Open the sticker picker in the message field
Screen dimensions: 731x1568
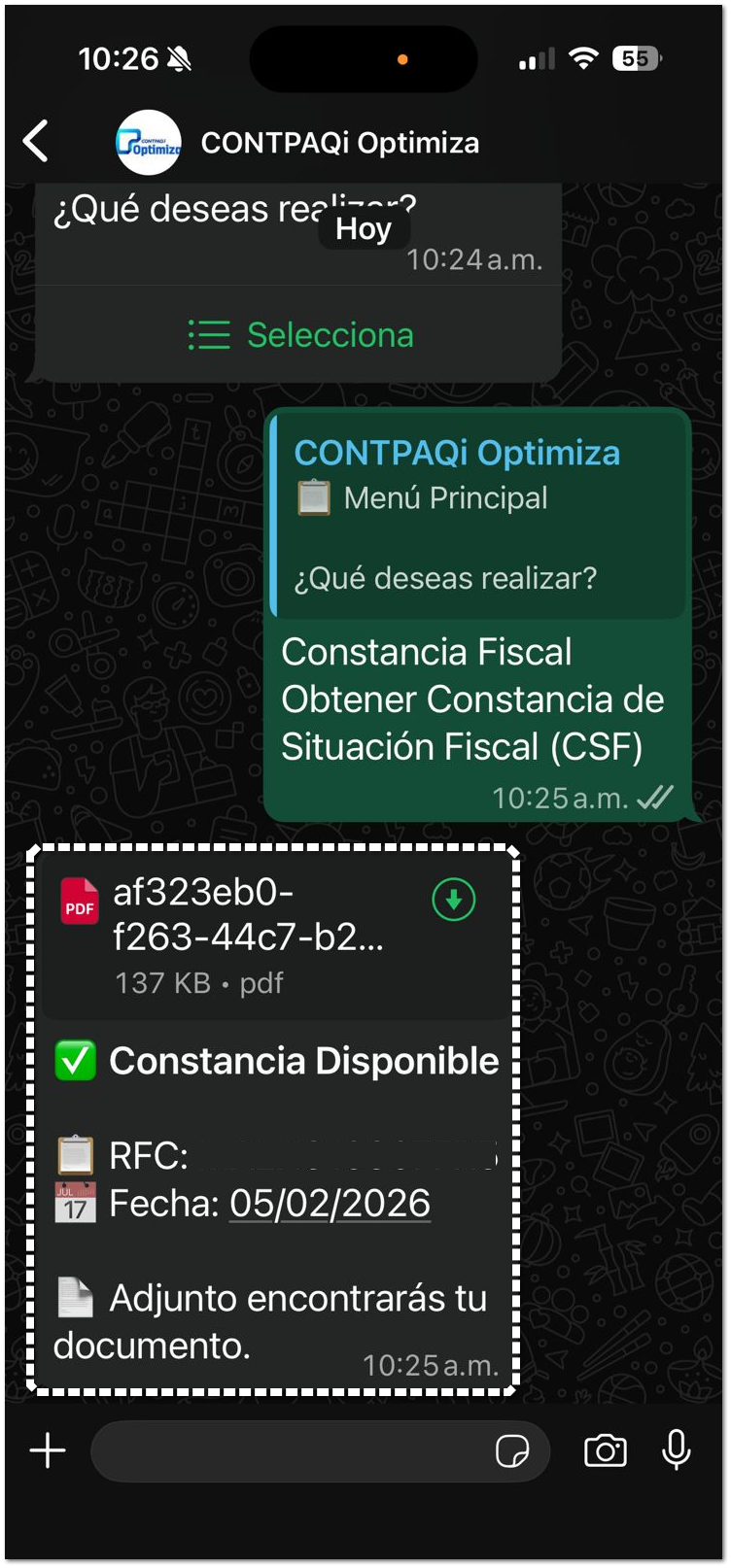pos(512,1451)
